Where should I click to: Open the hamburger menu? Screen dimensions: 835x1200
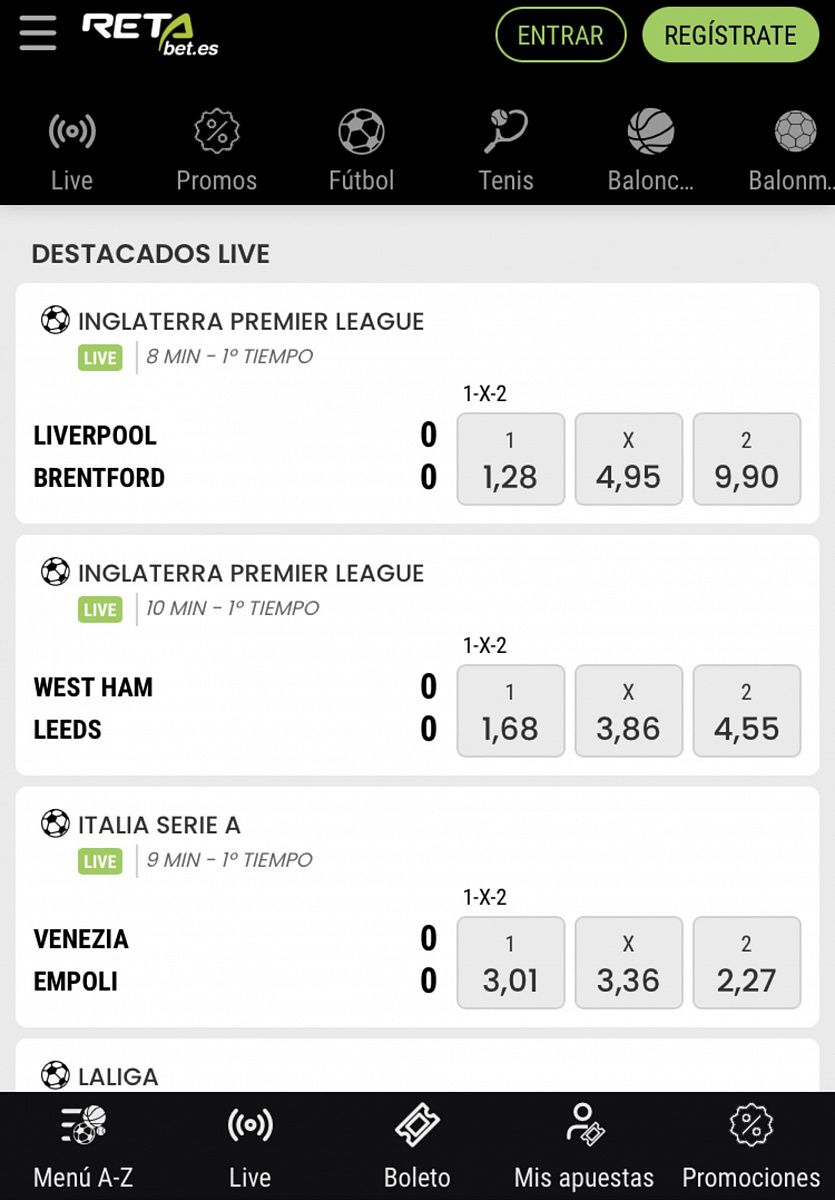[x=38, y=34]
